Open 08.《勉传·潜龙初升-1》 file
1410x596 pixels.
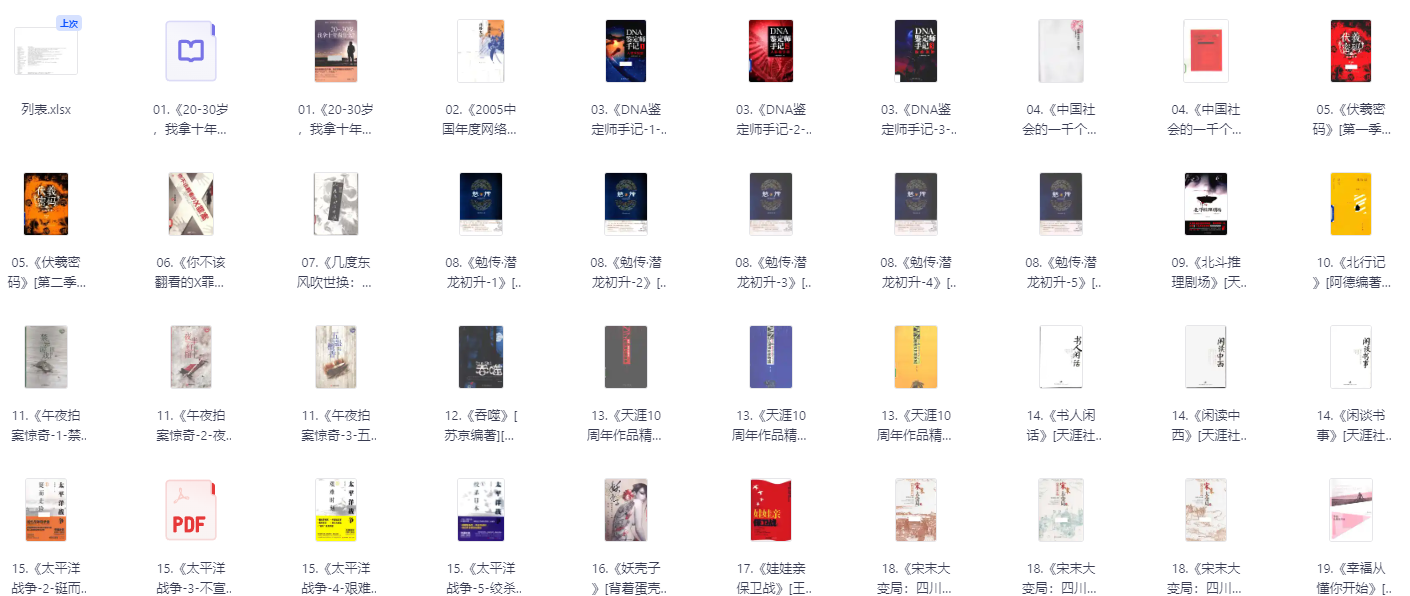(480, 204)
